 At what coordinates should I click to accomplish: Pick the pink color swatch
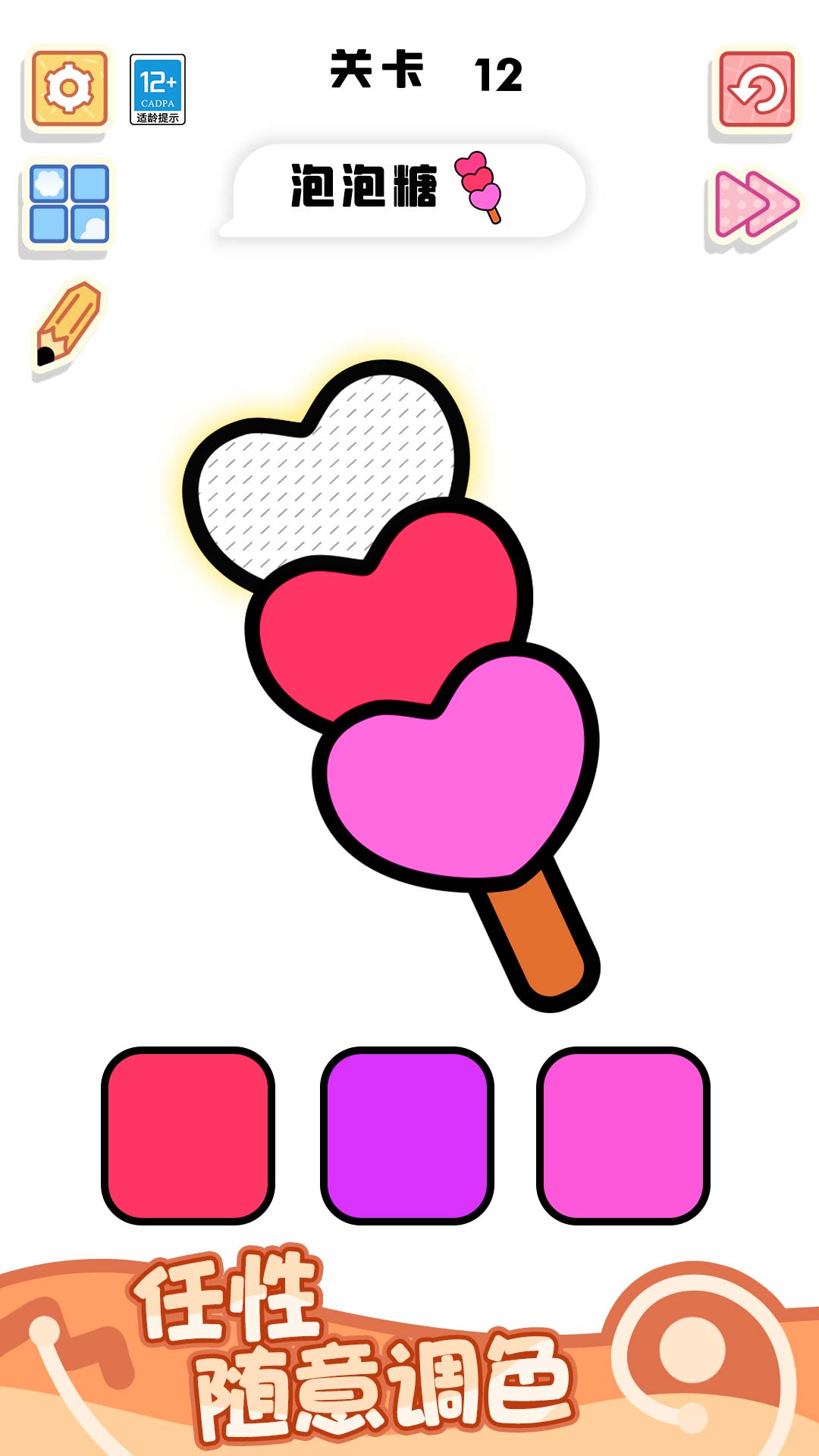623,1135
